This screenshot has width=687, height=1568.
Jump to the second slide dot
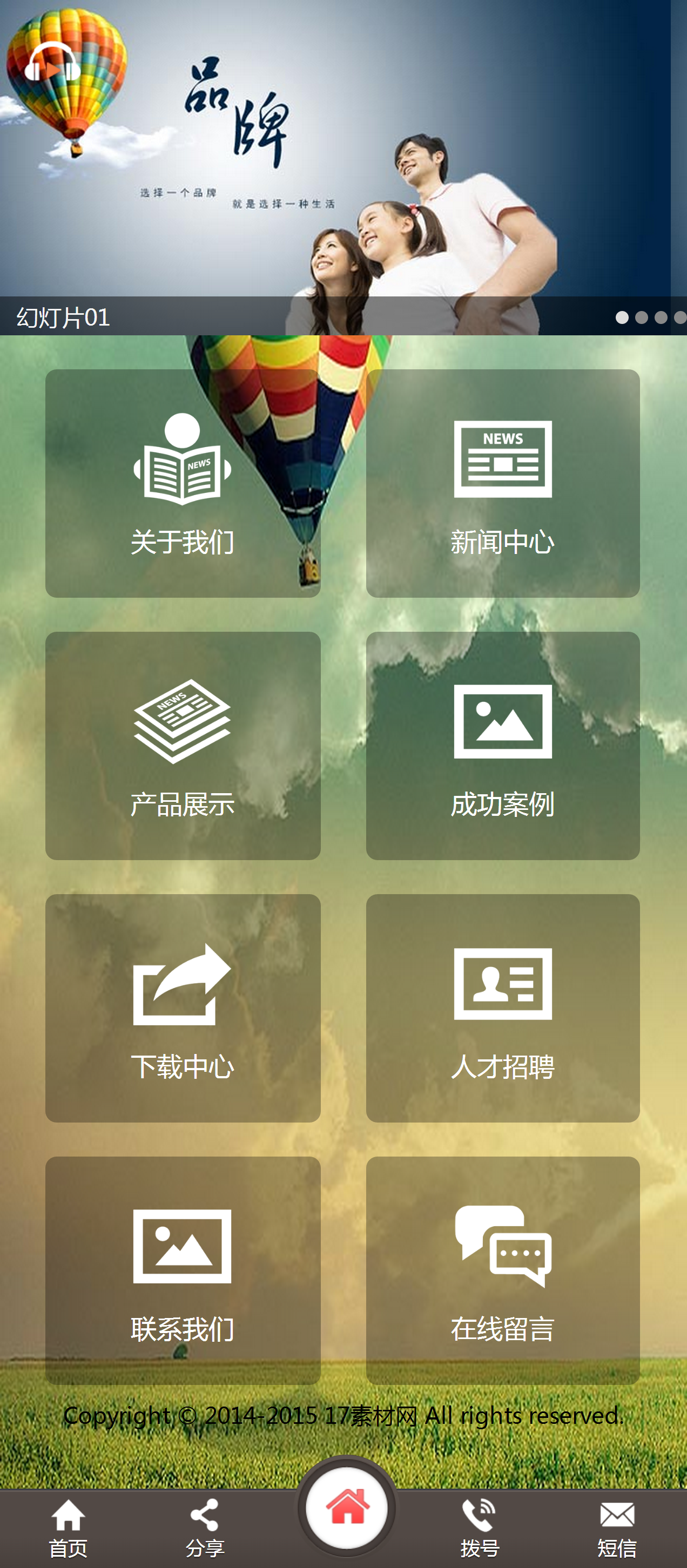(x=641, y=317)
